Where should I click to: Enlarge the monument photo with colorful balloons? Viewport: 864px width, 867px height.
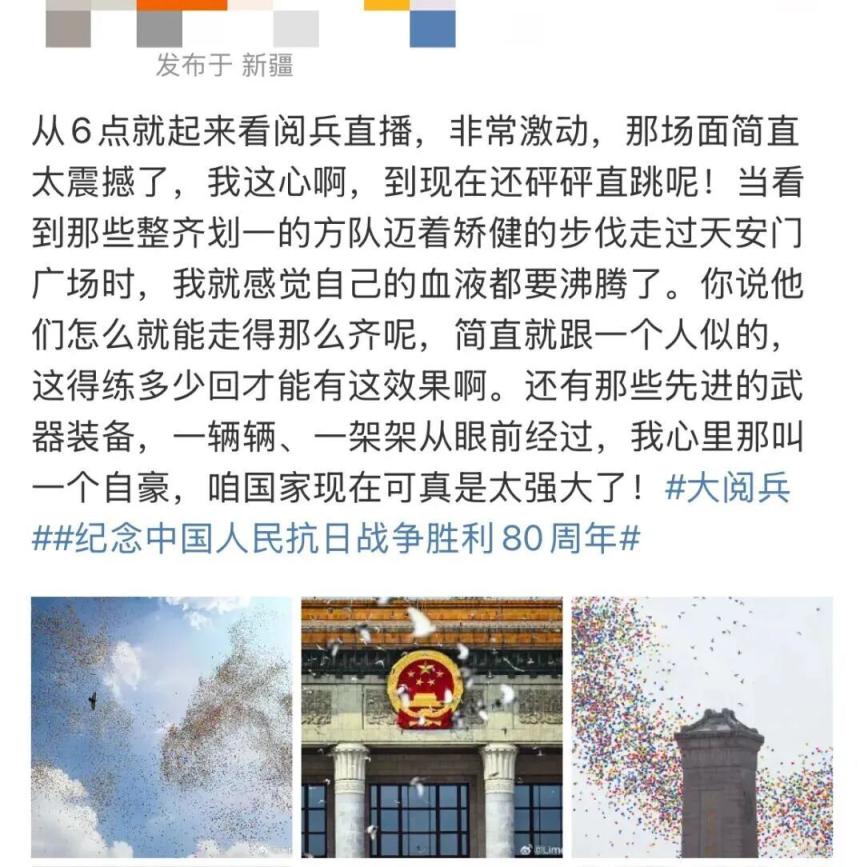pyautogui.click(x=702, y=727)
